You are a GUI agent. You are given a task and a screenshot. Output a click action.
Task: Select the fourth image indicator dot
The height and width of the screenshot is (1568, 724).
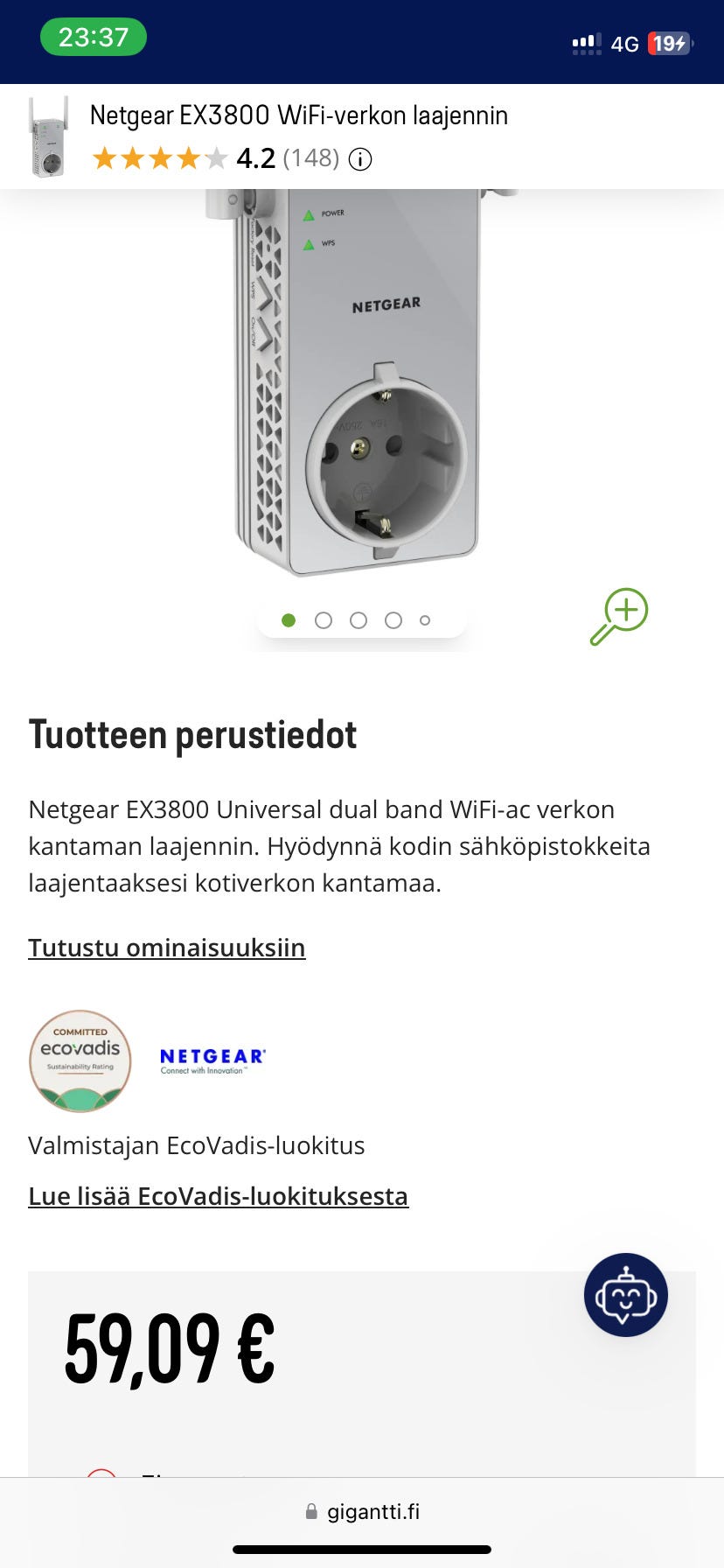pyautogui.click(x=393, y=620)
